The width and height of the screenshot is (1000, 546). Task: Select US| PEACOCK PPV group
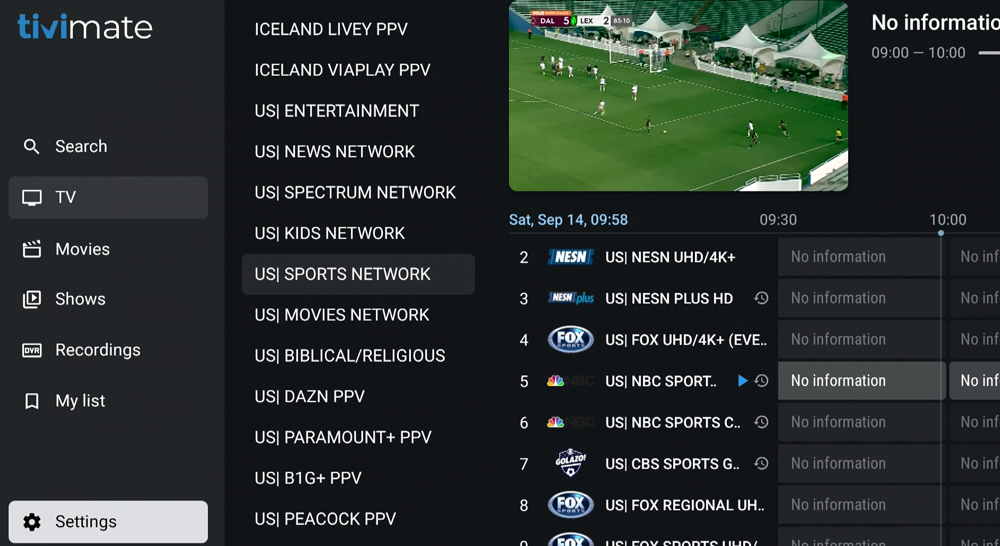tap(325, 519)
